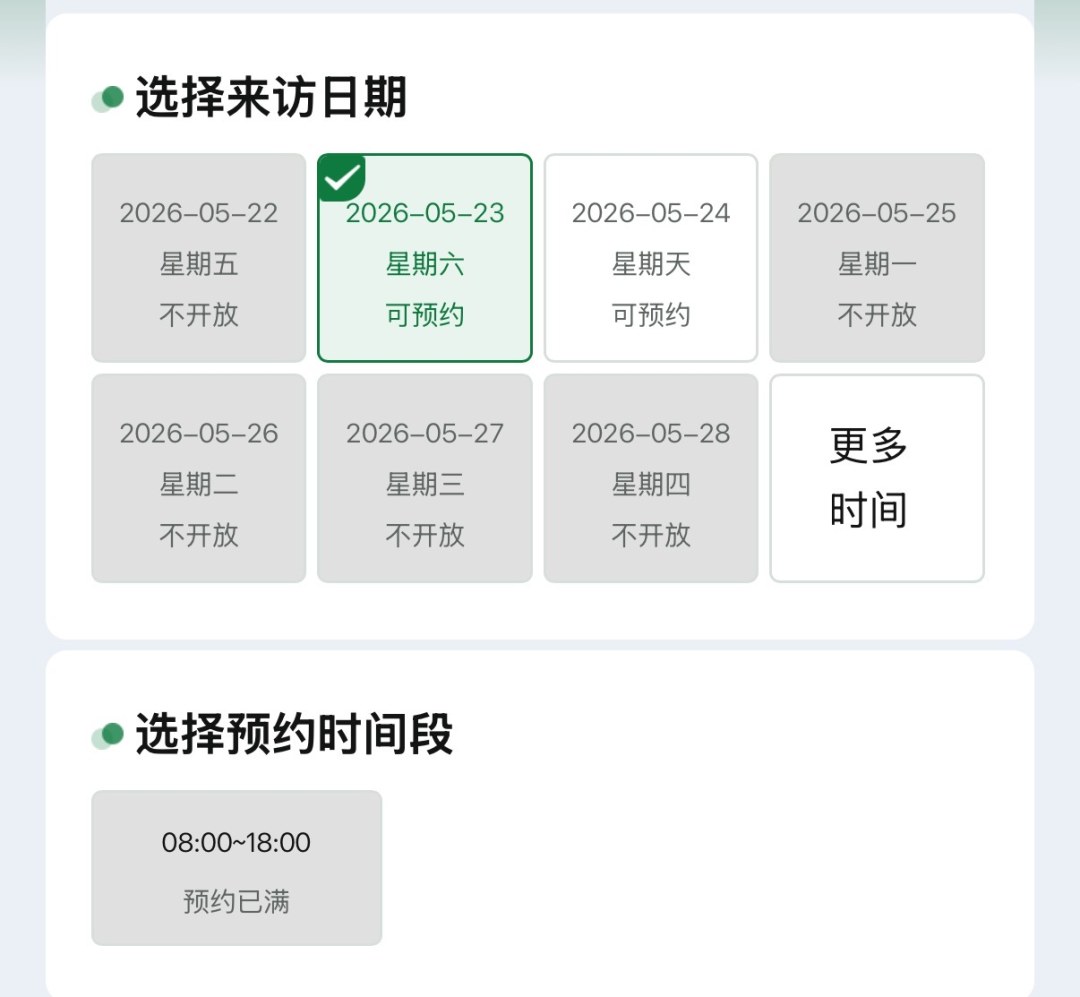Tap the 2026-05-22 星期五 date tile
The width and height of the screenshot is (1080, 997).
click(x=199, y=258)
